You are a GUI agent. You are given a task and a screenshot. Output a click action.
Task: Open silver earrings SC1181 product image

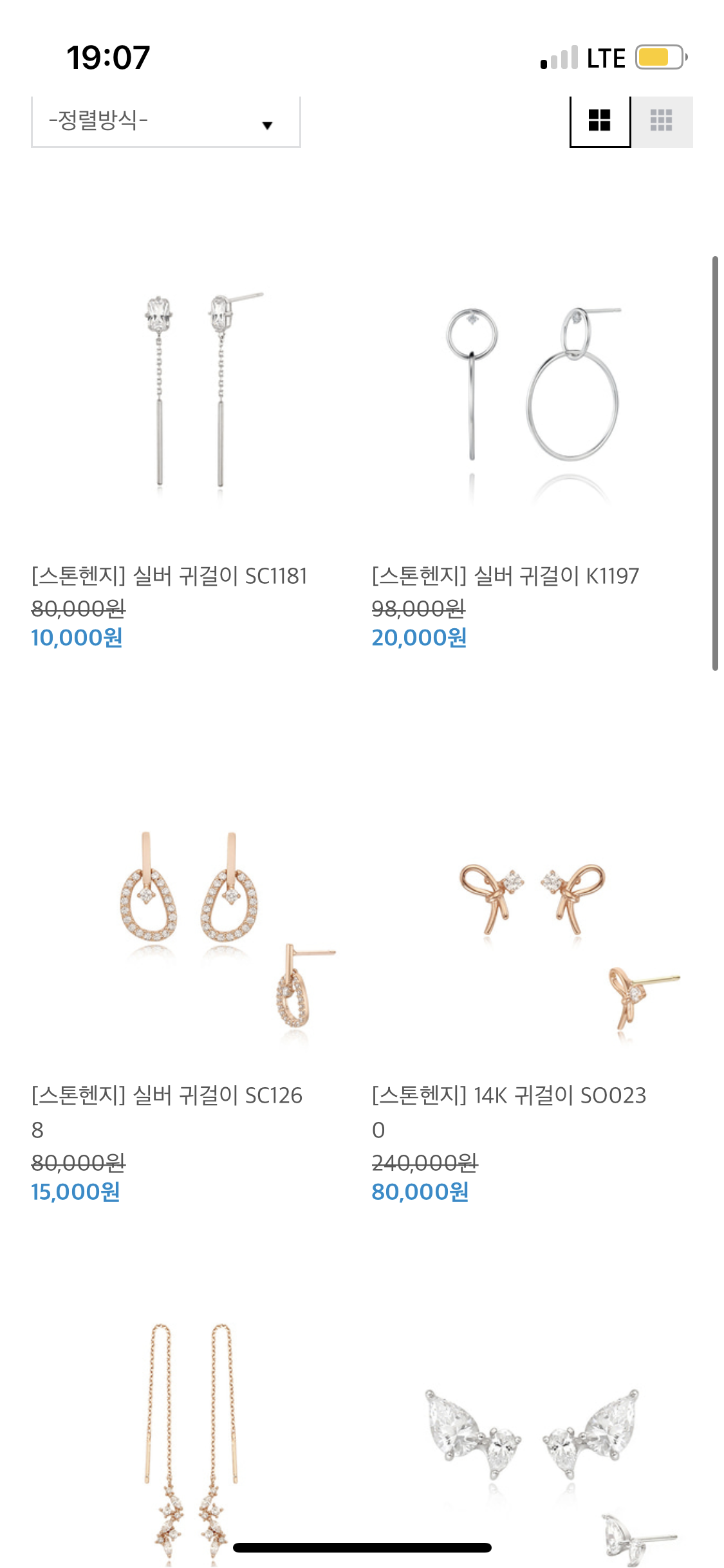point(190,389)
